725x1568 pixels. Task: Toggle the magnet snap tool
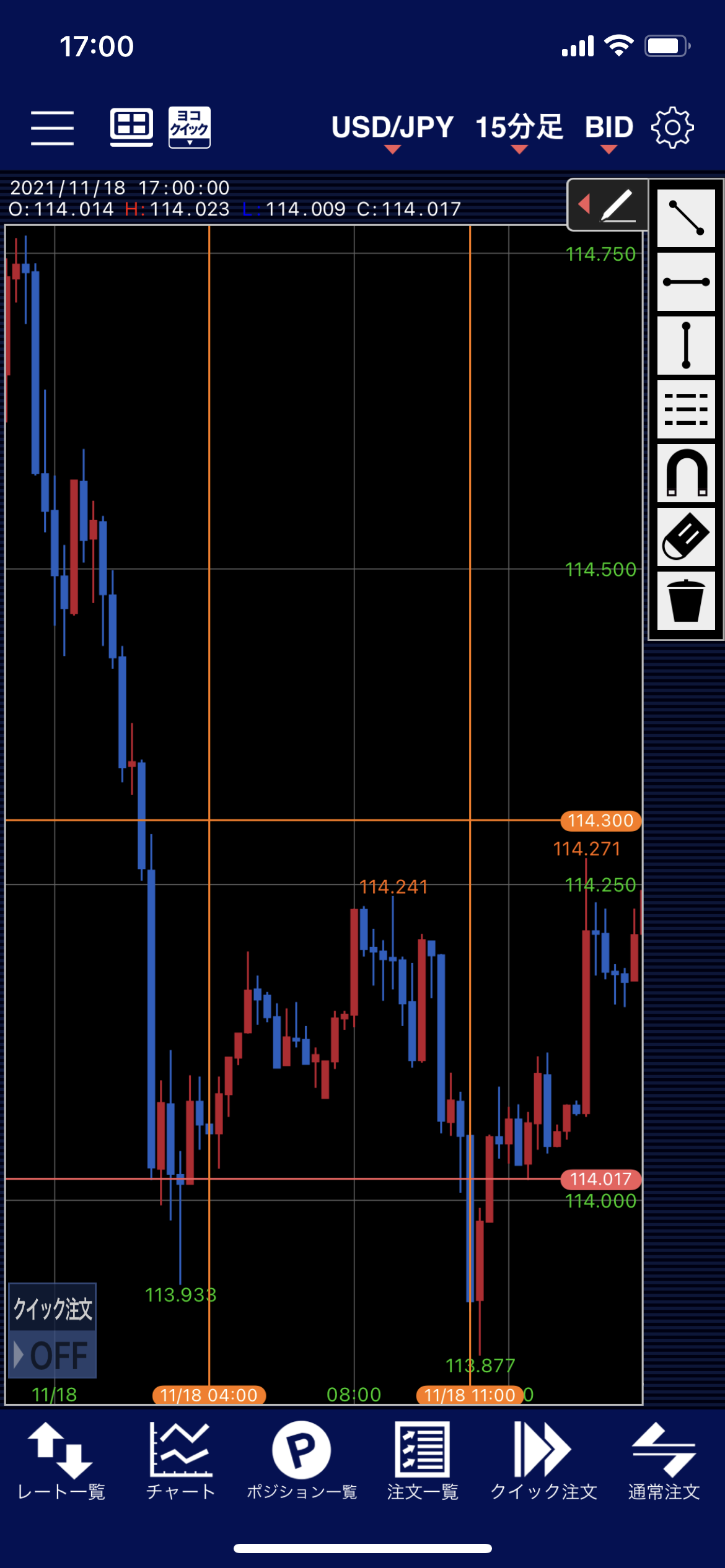point(686,473)
